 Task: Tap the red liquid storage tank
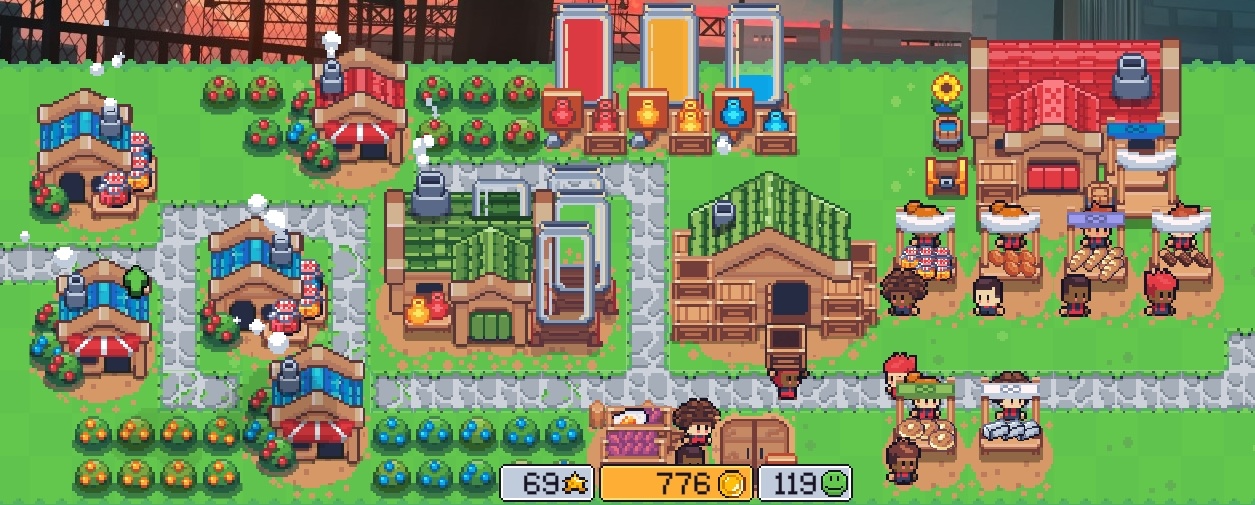(x=583, y=52)
